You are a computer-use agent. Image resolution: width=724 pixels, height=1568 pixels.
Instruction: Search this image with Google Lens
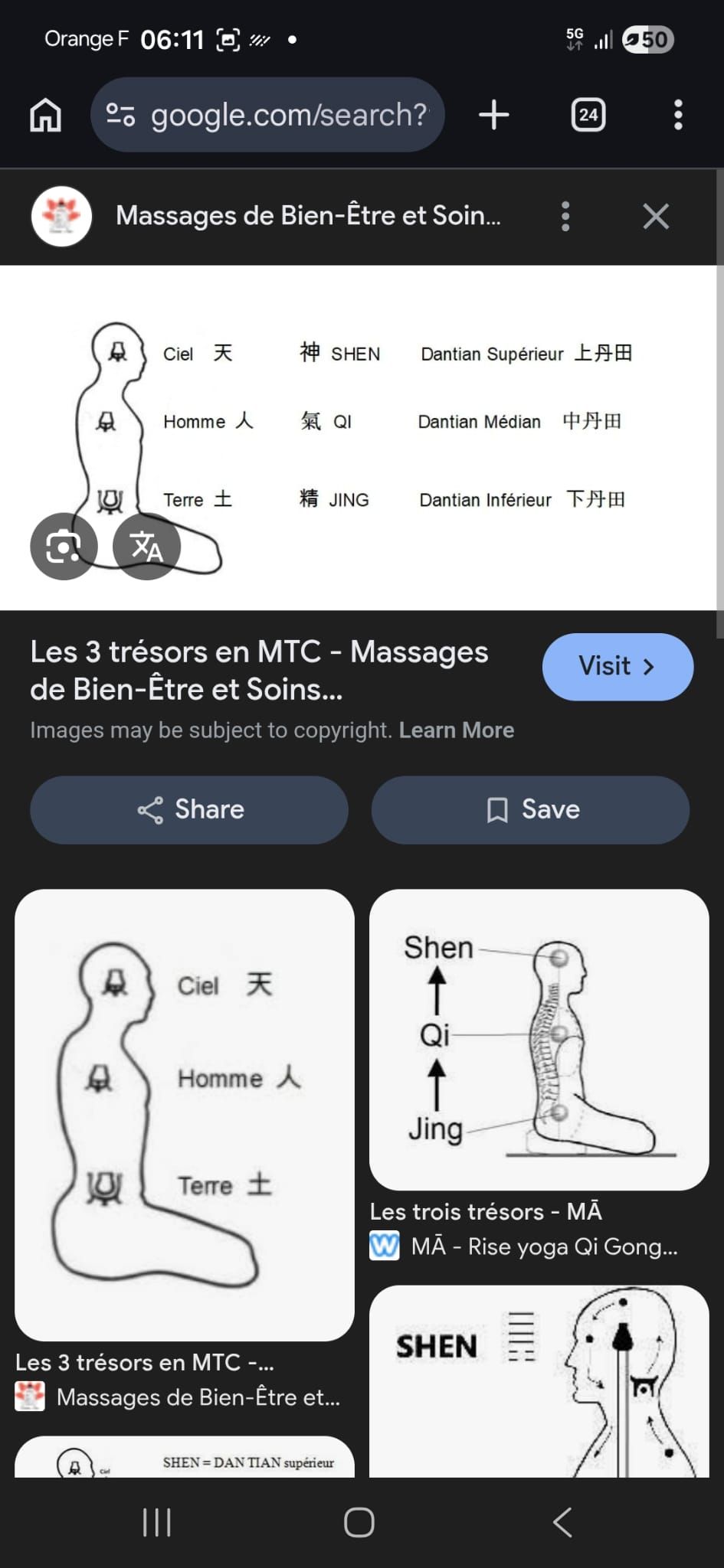[64, 547]
